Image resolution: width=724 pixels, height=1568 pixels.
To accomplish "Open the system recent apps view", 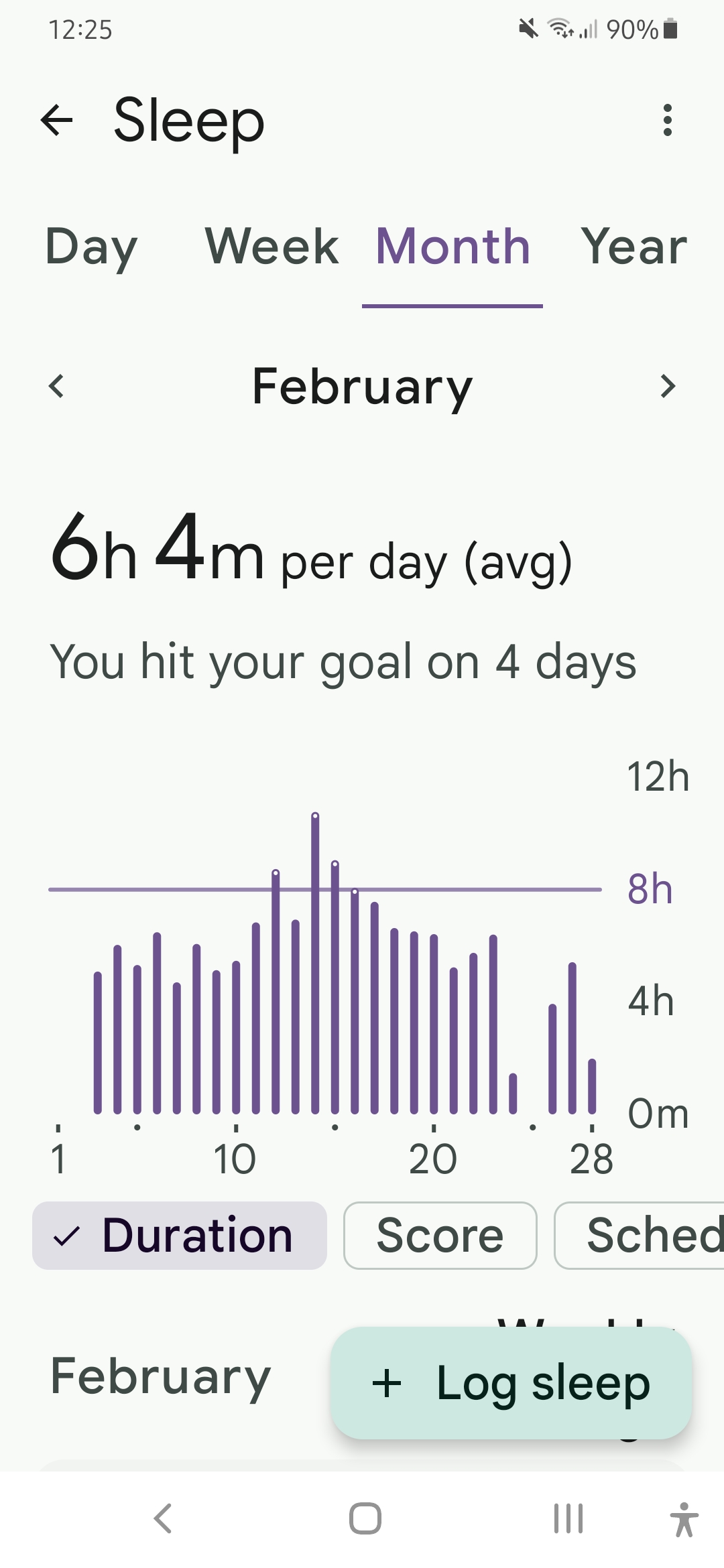I will tap(568, 1518).
